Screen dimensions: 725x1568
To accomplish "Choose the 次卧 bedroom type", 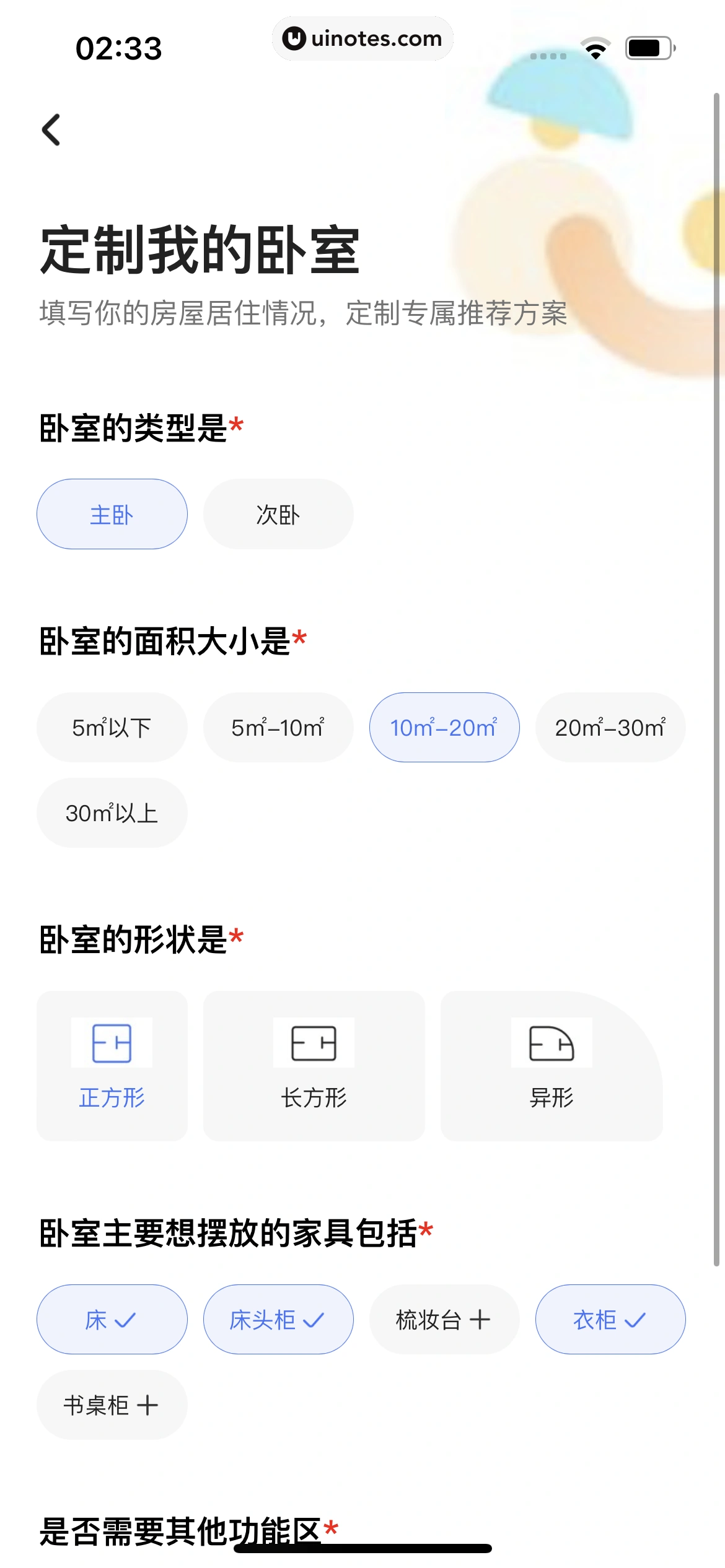I will [x=278, y=513].
